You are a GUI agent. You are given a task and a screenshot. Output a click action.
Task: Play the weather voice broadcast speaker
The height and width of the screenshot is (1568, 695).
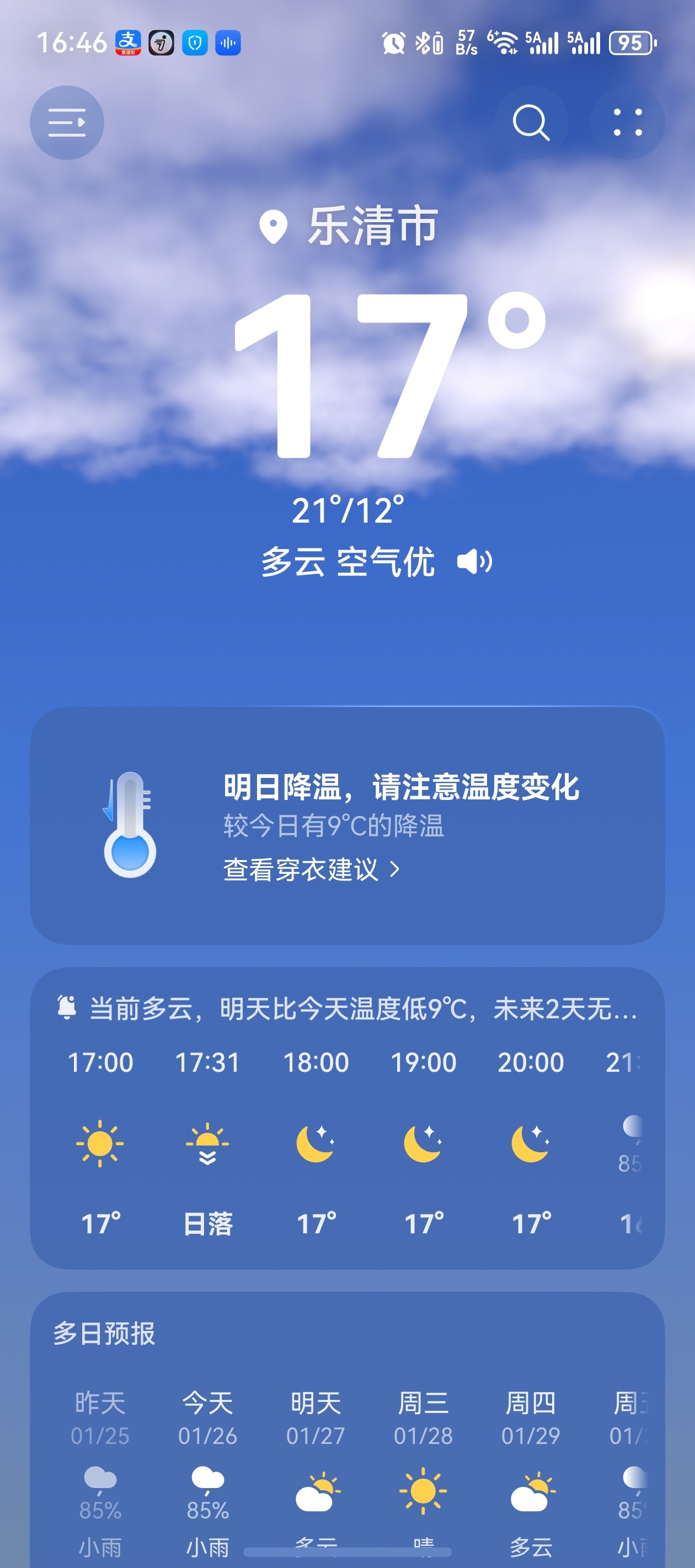pos(474,561)
